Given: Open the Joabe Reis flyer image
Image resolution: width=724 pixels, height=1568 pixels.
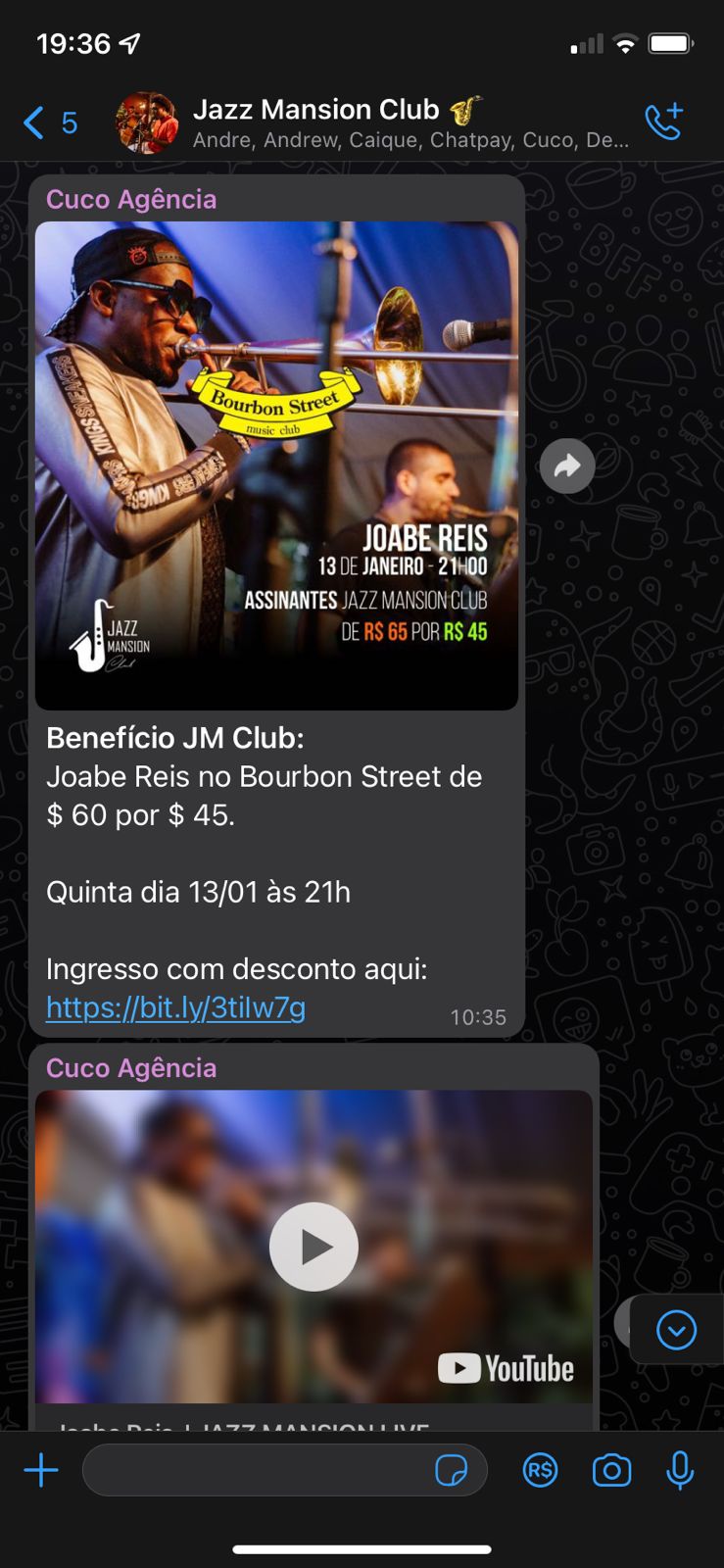Looking at the screenshot, I should point(276,465).
